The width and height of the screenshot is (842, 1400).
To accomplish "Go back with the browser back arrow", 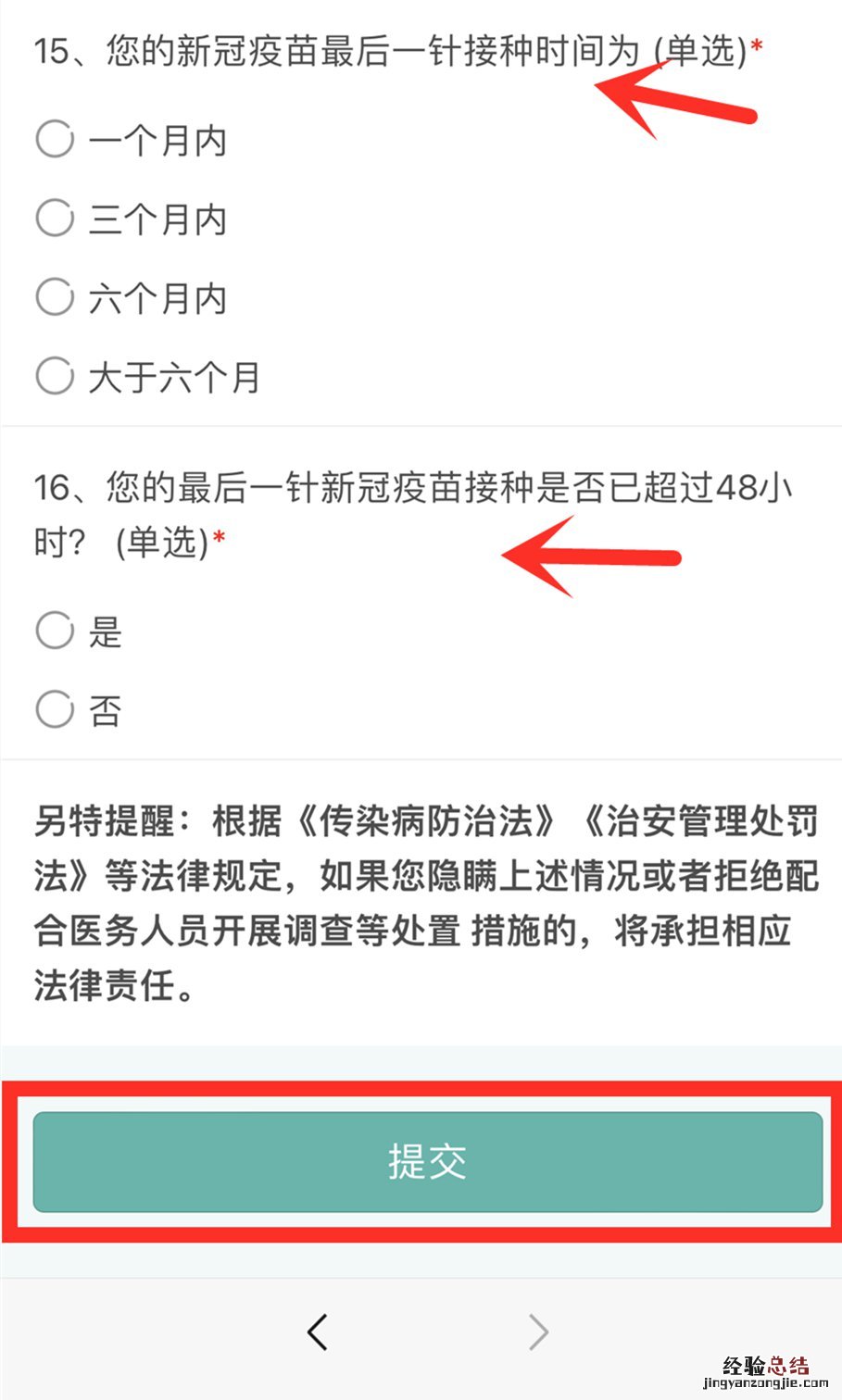I will point(318,1332).
